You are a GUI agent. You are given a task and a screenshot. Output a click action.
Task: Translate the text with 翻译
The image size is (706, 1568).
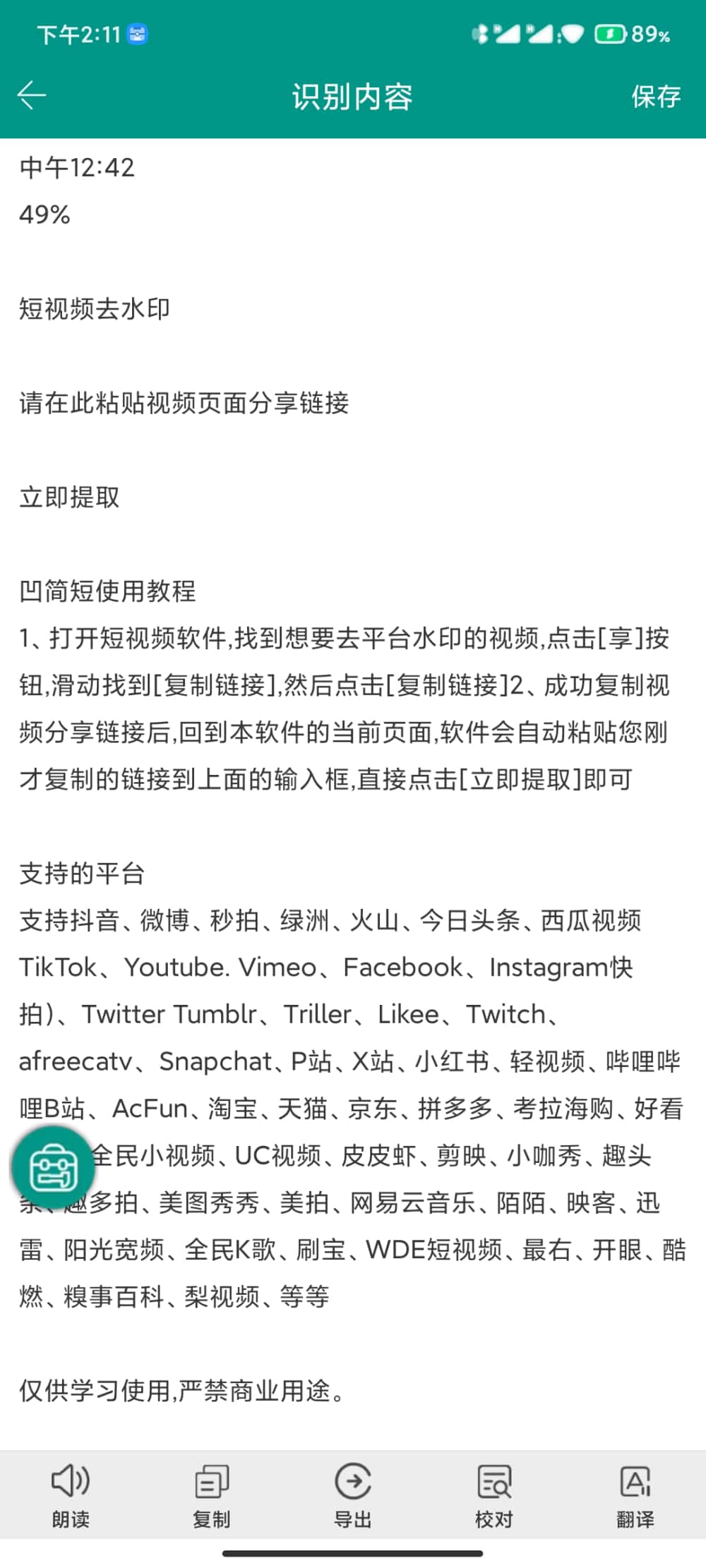[x=635, y=1495]
